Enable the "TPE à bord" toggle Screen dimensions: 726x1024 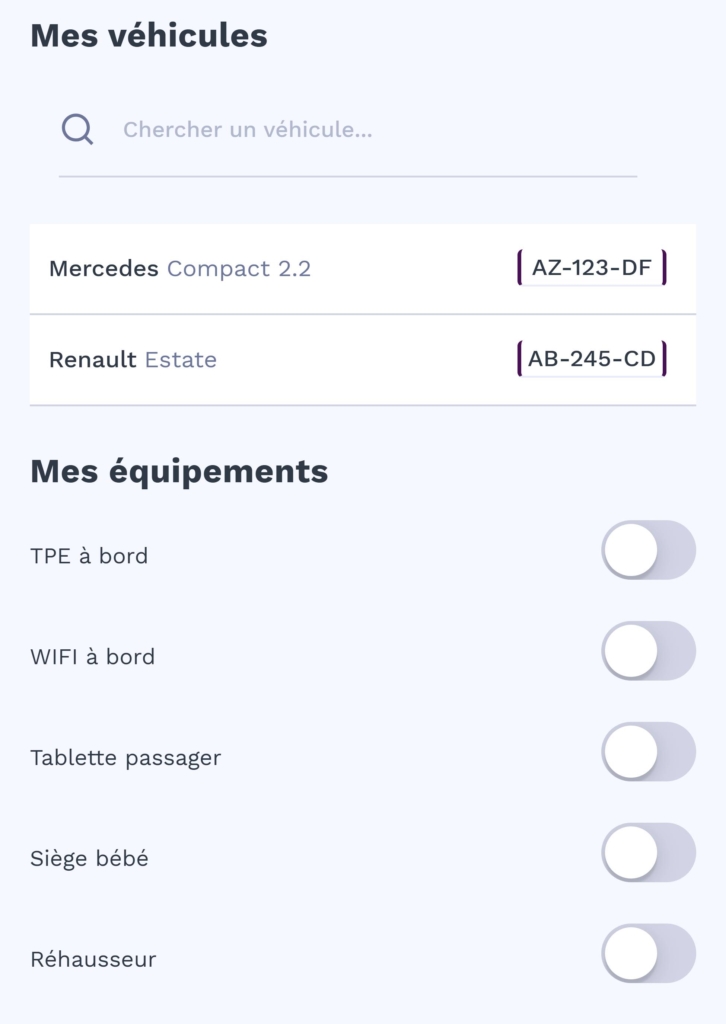(648, 549)
